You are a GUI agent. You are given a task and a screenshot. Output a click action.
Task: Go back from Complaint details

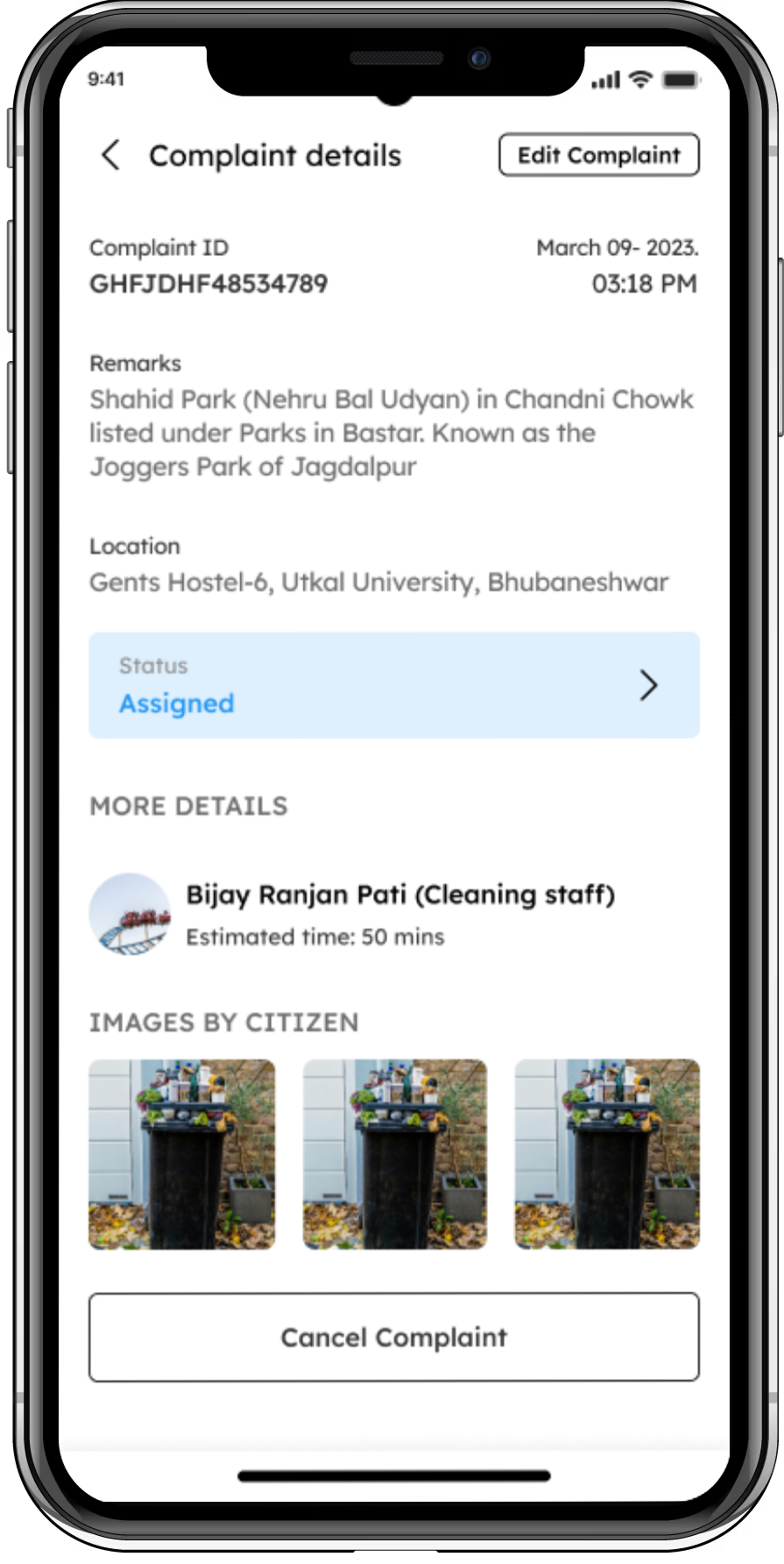(x=110, y=155)
